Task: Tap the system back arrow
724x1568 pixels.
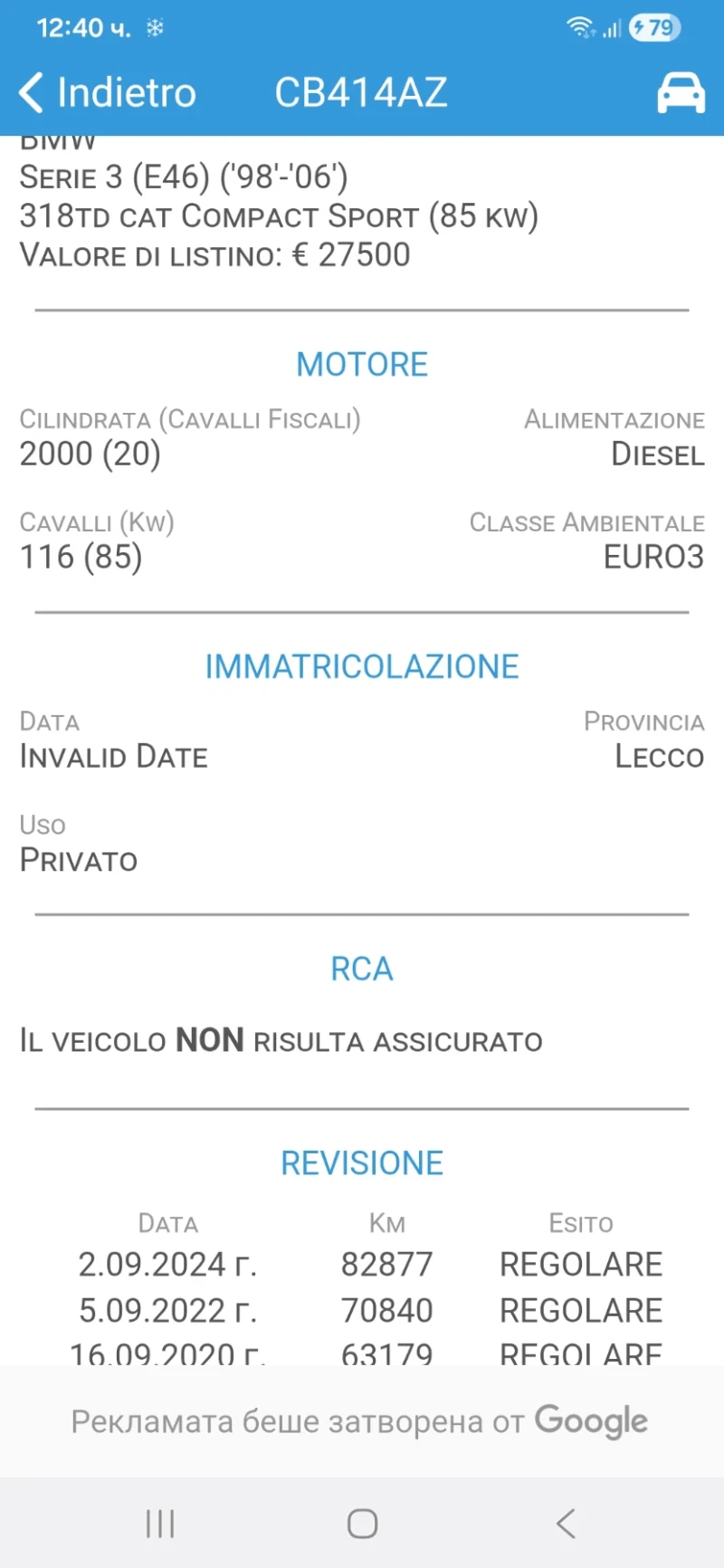Action: click(566, 1524)
